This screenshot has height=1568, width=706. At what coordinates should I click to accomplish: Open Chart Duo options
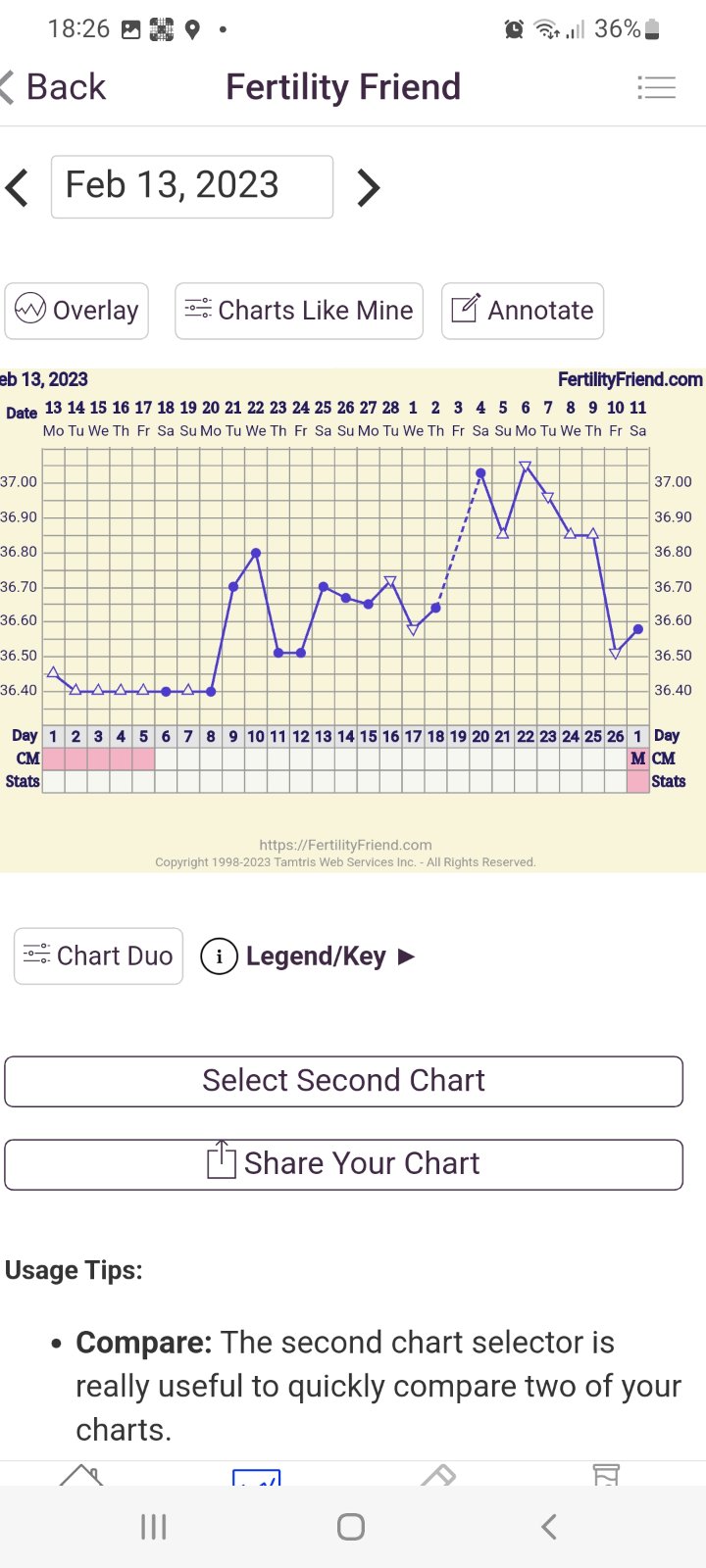coord(98,955)
